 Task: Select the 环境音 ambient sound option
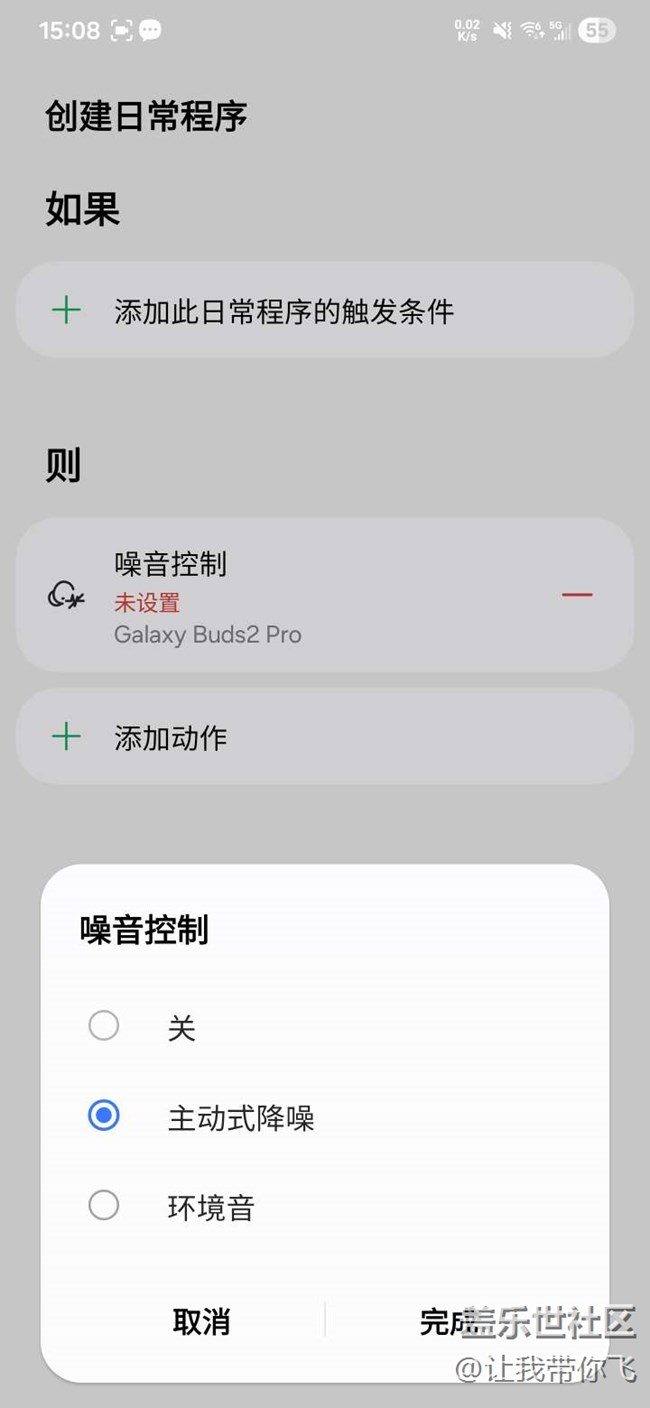[x=104, y=1206]
